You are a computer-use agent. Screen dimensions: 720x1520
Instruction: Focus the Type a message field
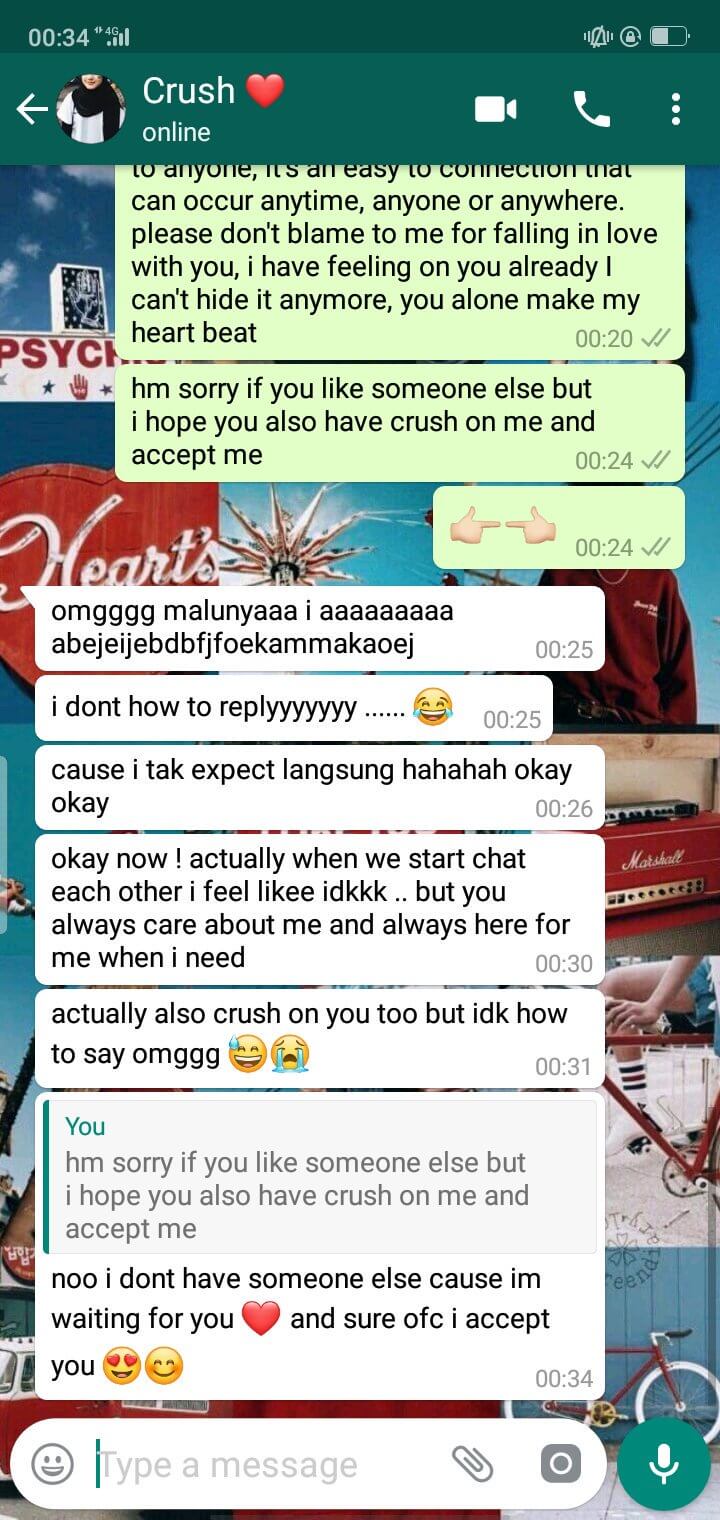click(260, 1465)
